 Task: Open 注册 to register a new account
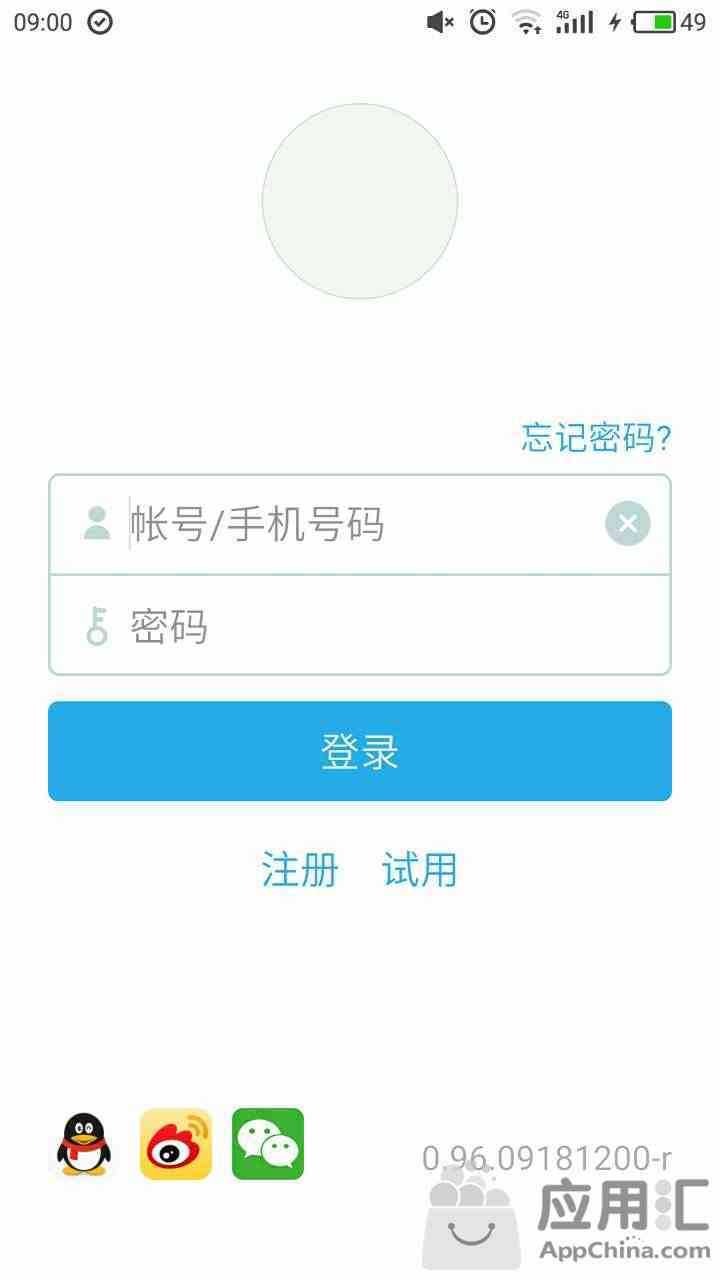click(300, 870)
